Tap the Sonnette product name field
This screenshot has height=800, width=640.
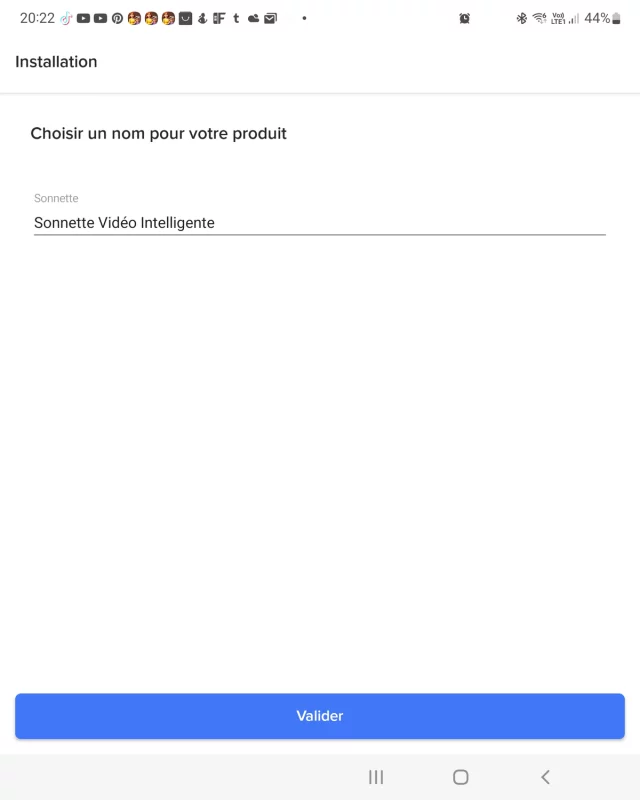pyautogui.click(x=319, y=222)
